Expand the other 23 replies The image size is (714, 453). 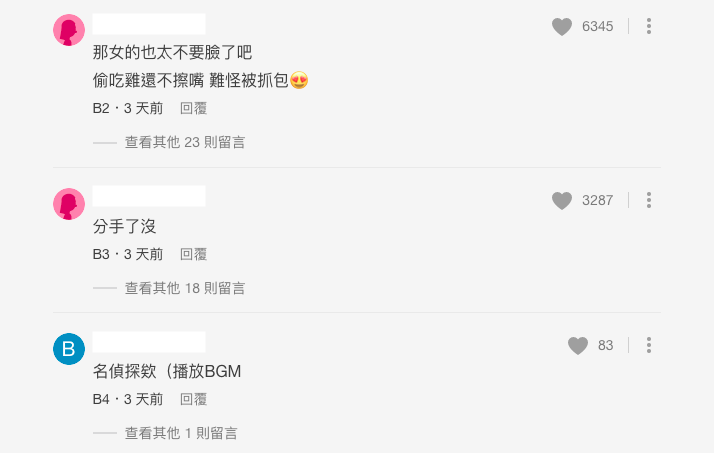click(x=185, y=142)
